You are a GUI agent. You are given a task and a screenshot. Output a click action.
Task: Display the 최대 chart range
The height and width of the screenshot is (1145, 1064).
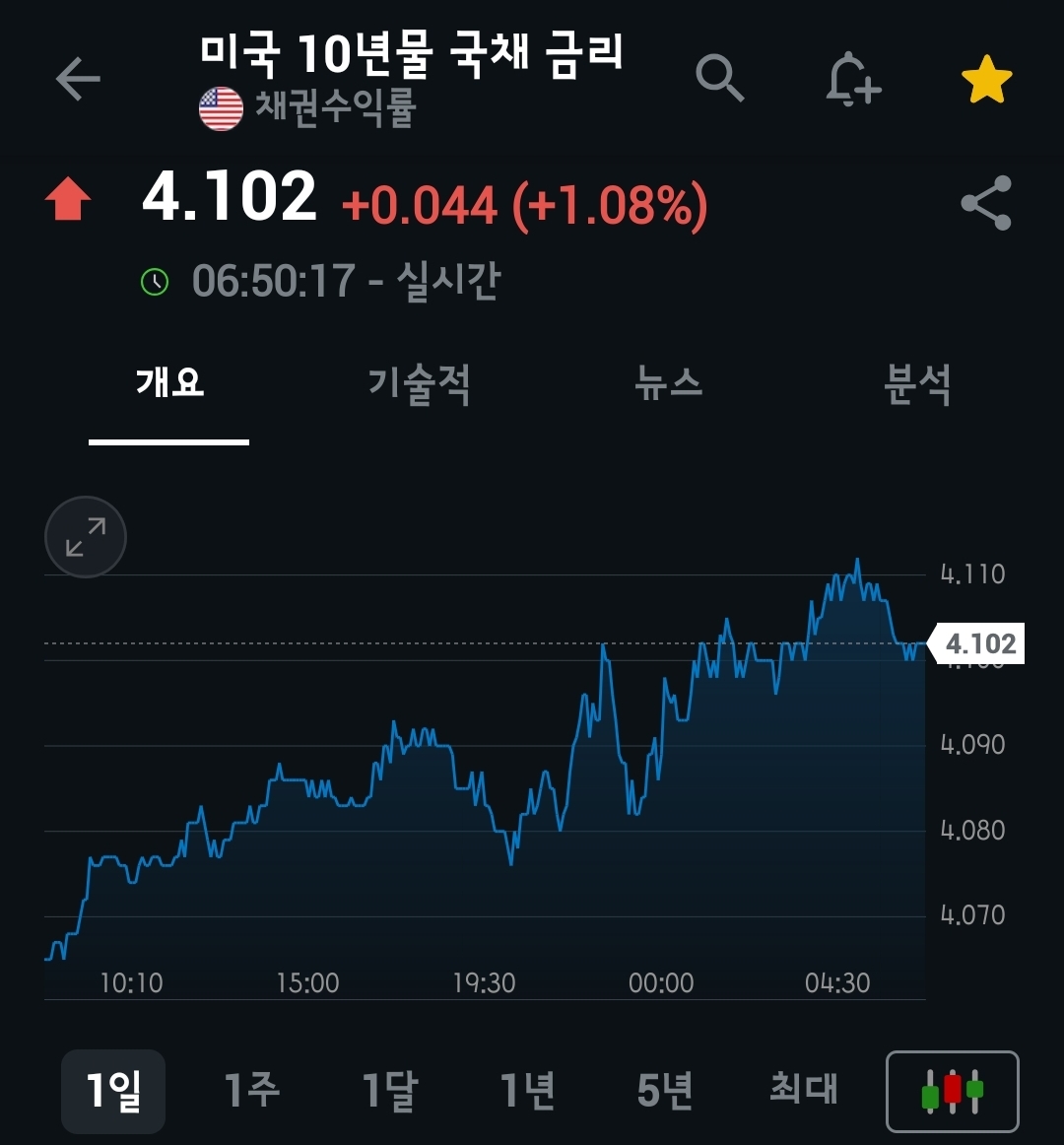(x=803, y=1089)
